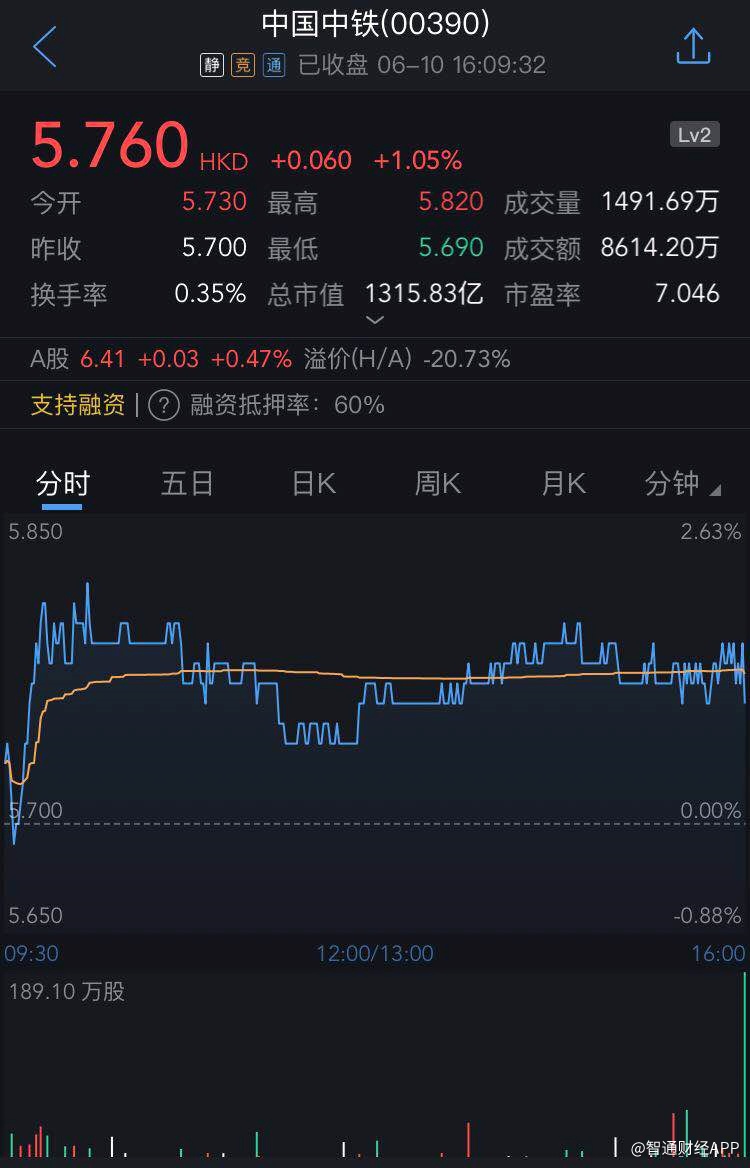Open the 分钟 interval dropdown
750x1168 pixels.
click(682, 484)
